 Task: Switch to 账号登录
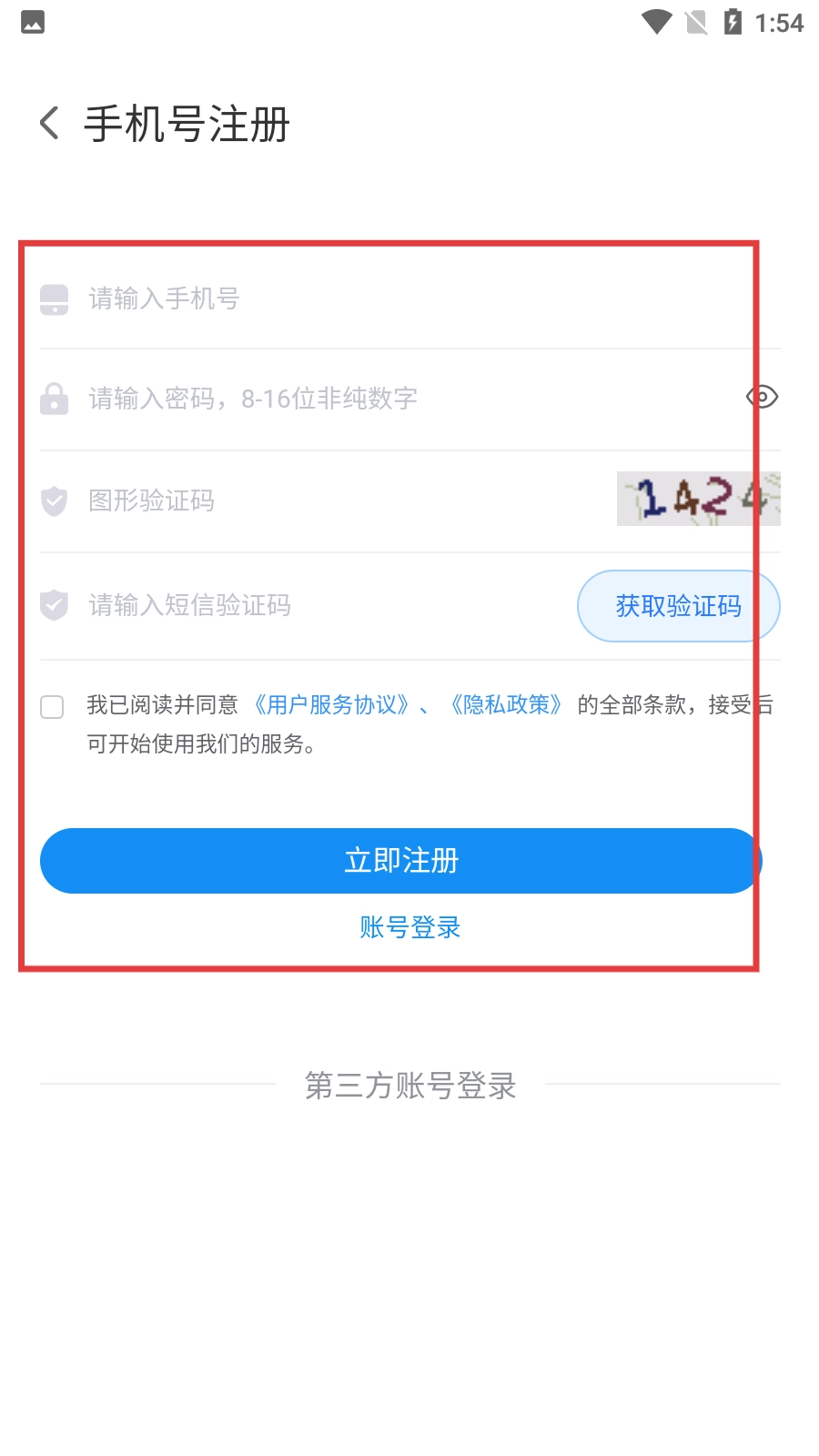click(410, 927)
